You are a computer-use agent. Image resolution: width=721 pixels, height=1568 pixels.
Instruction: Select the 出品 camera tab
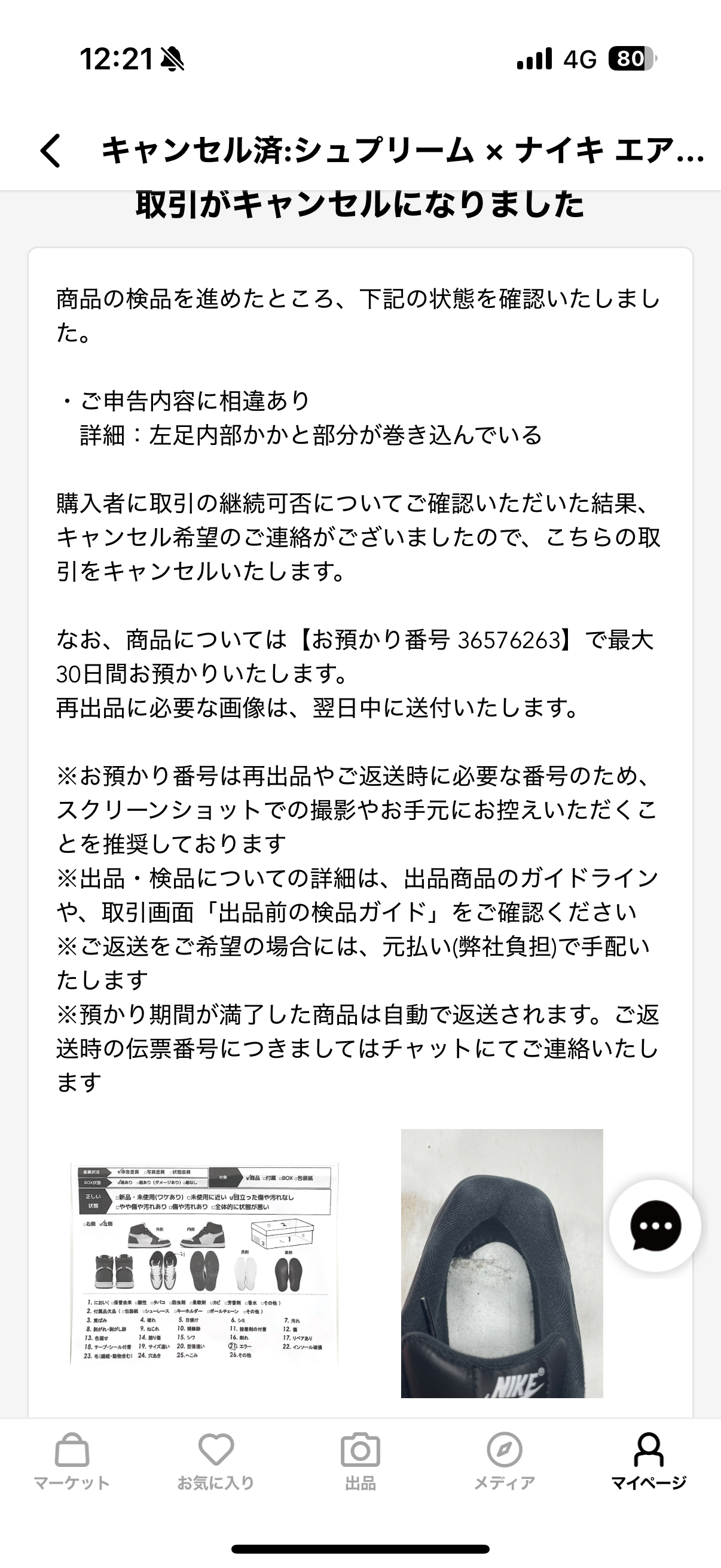coord(360,1461)
